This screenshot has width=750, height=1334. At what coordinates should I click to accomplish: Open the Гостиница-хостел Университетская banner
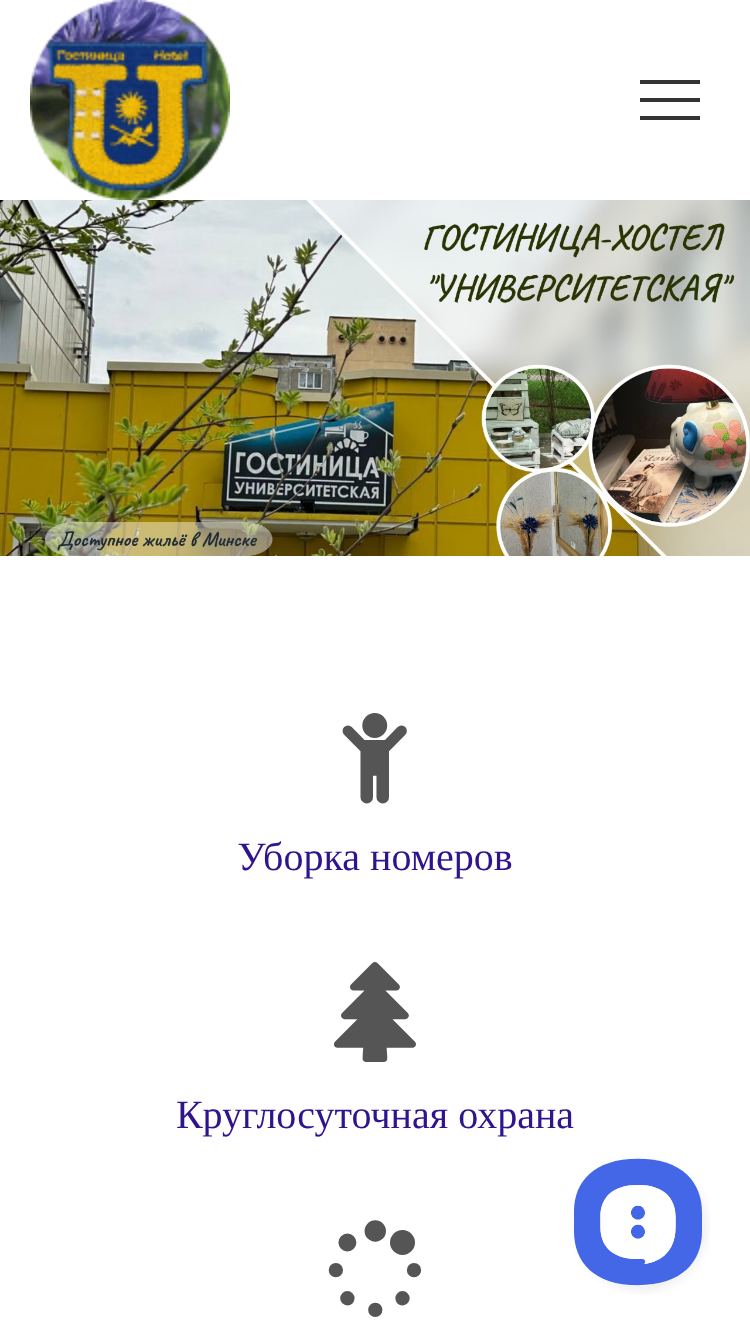click(375, 378)
